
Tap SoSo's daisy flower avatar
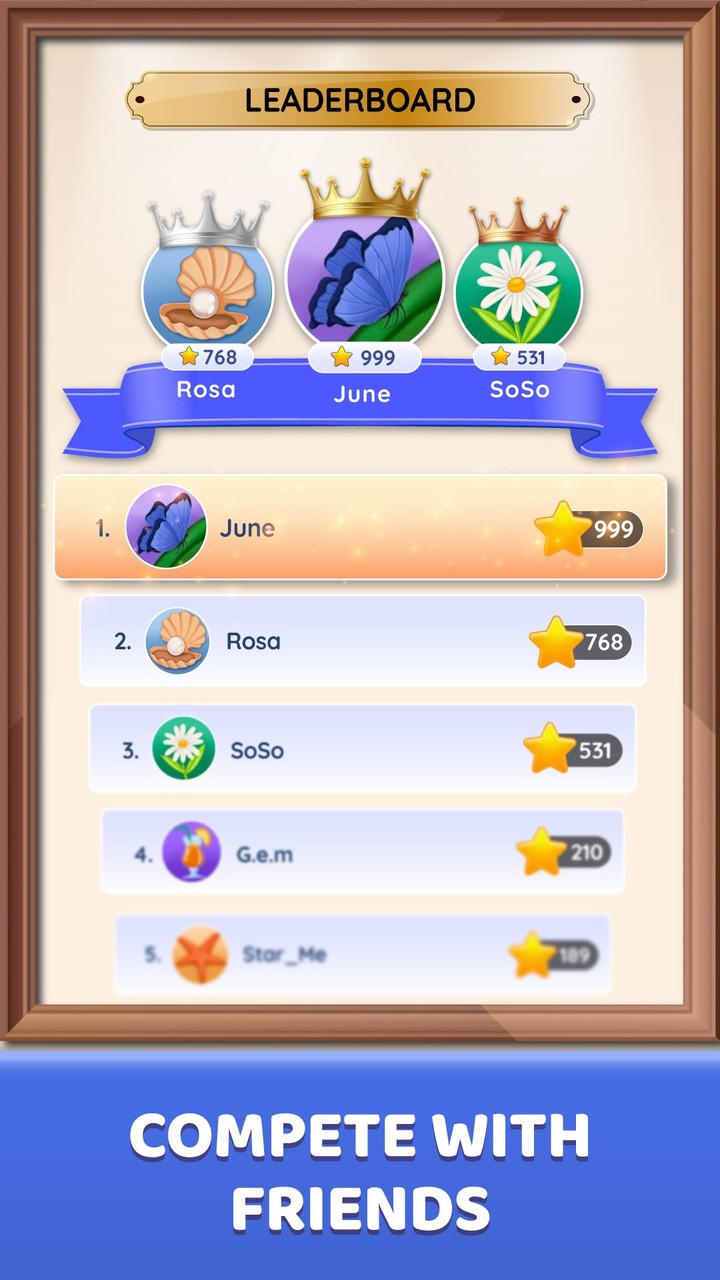point(518,290)
